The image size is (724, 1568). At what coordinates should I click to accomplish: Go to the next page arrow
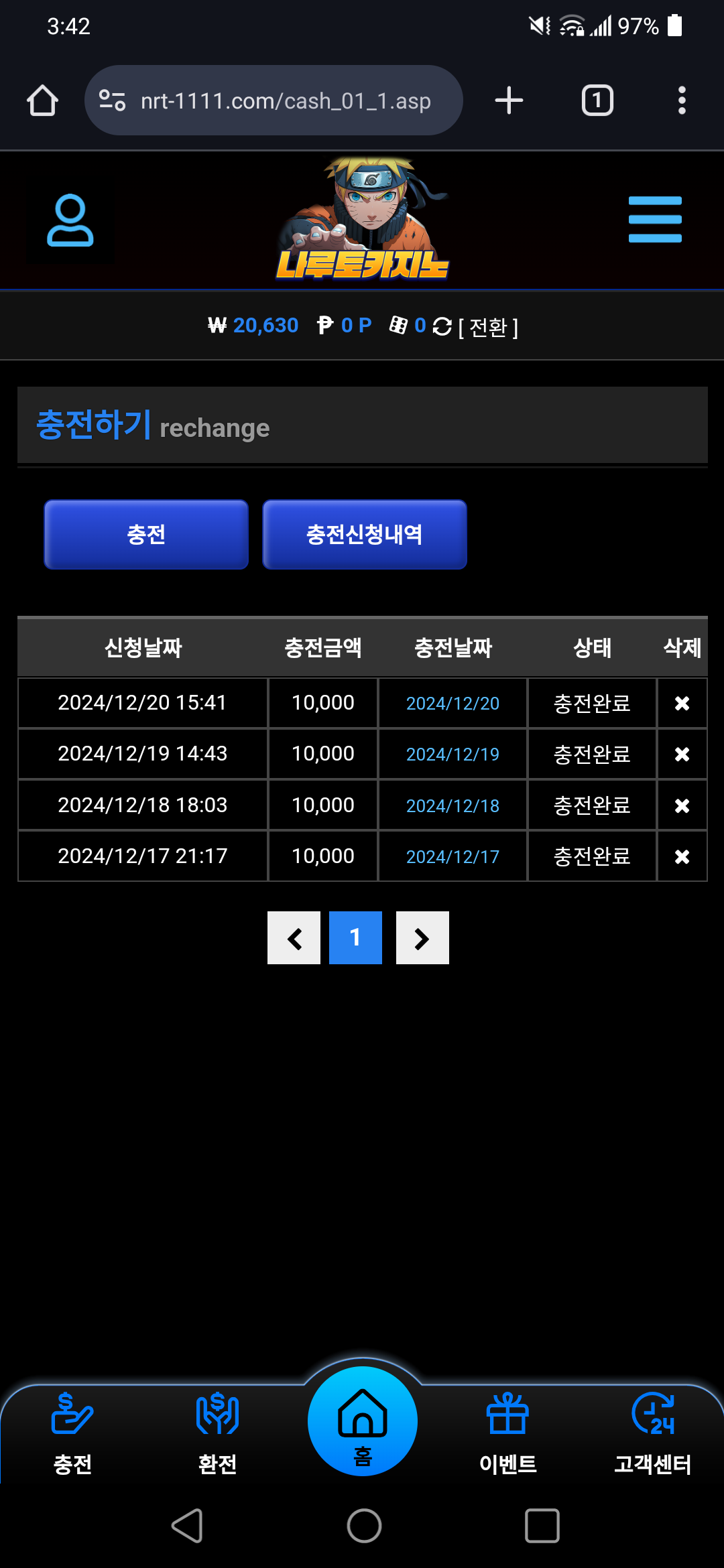click(422, 937)
